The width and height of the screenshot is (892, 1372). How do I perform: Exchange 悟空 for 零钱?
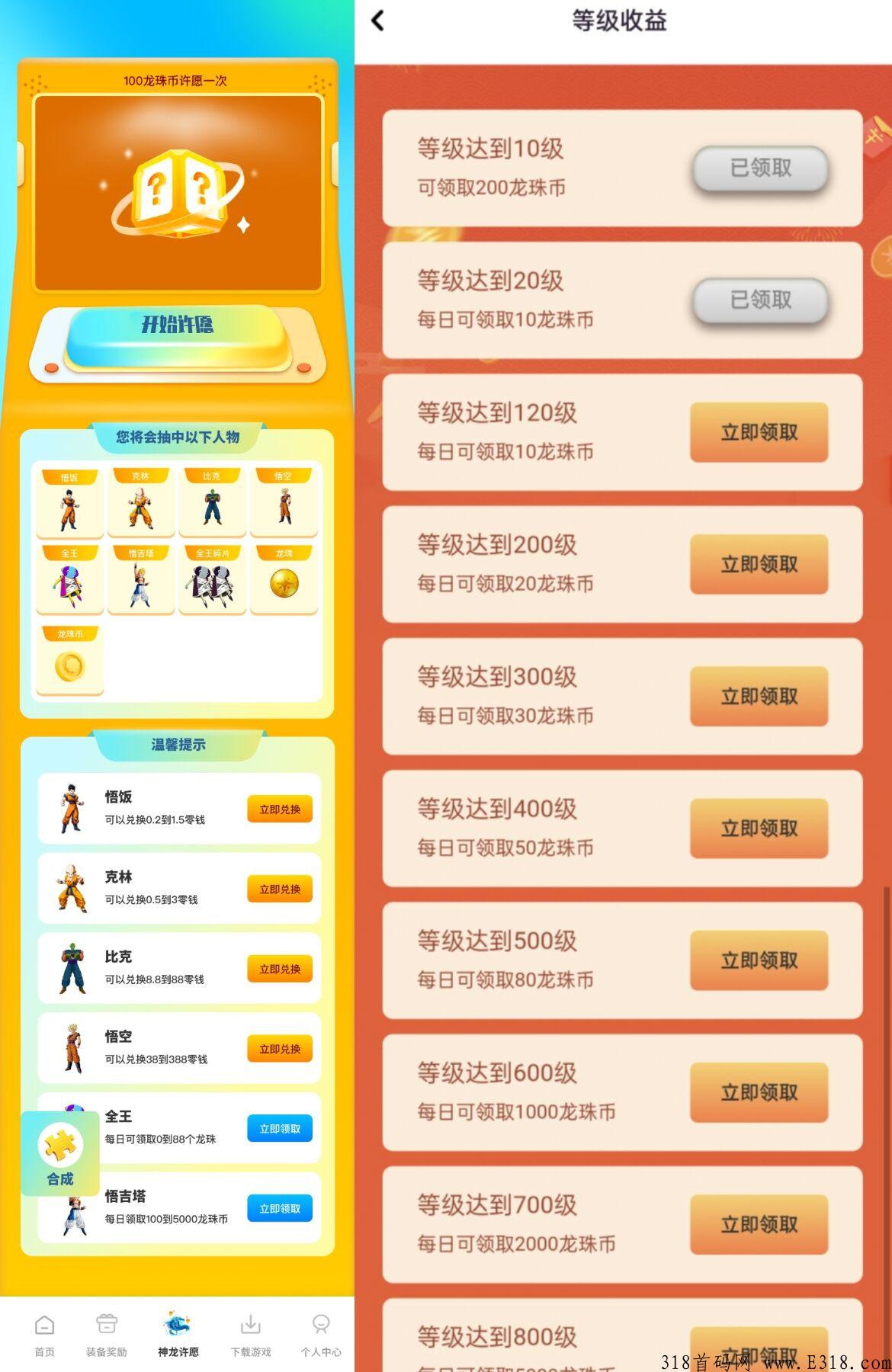tap(280, 1050)
